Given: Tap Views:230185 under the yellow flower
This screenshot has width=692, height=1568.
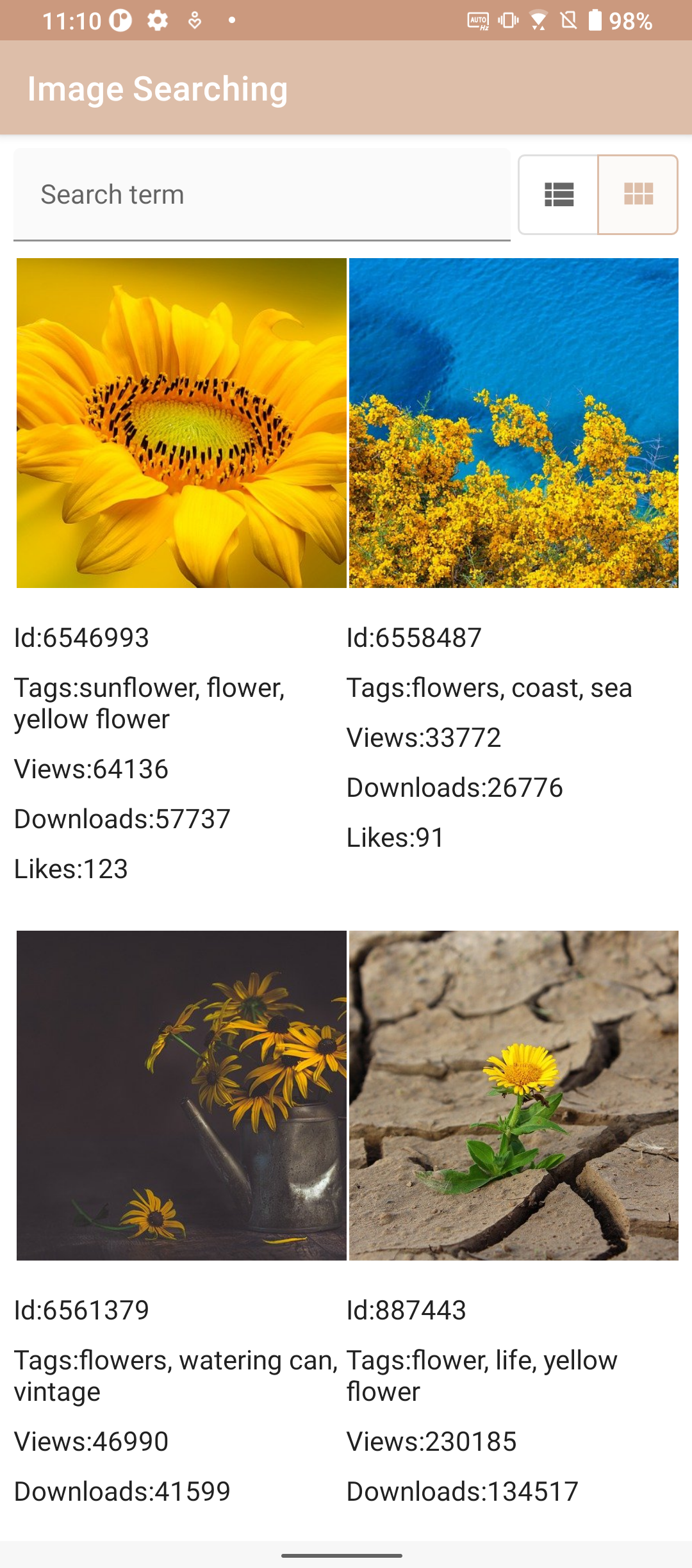Looking at the screenshot, I should click(x=431, y=1441).
